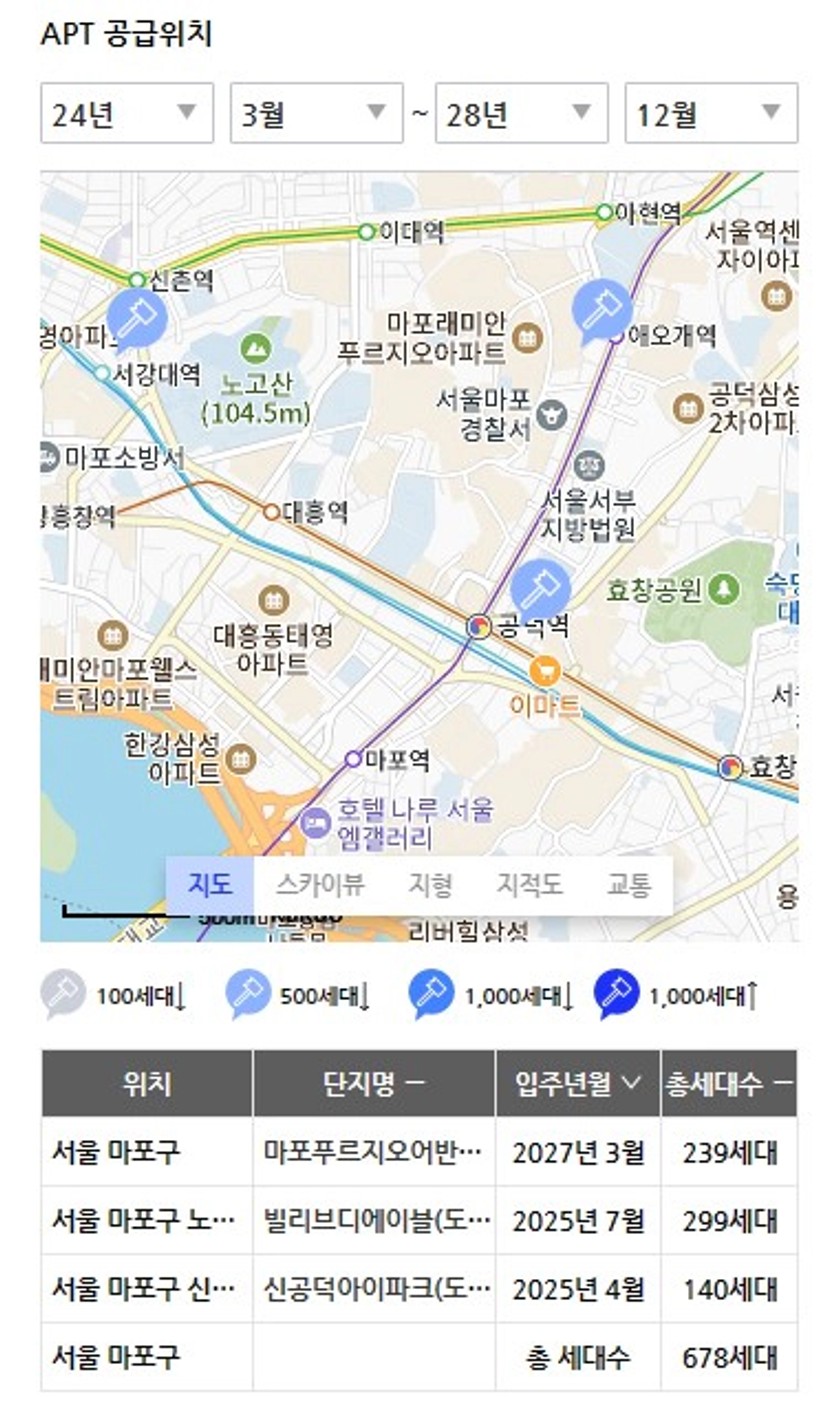827x1425 pixels.
Task: Tap the supply marker near 신촌역
Action: [136, 320]
